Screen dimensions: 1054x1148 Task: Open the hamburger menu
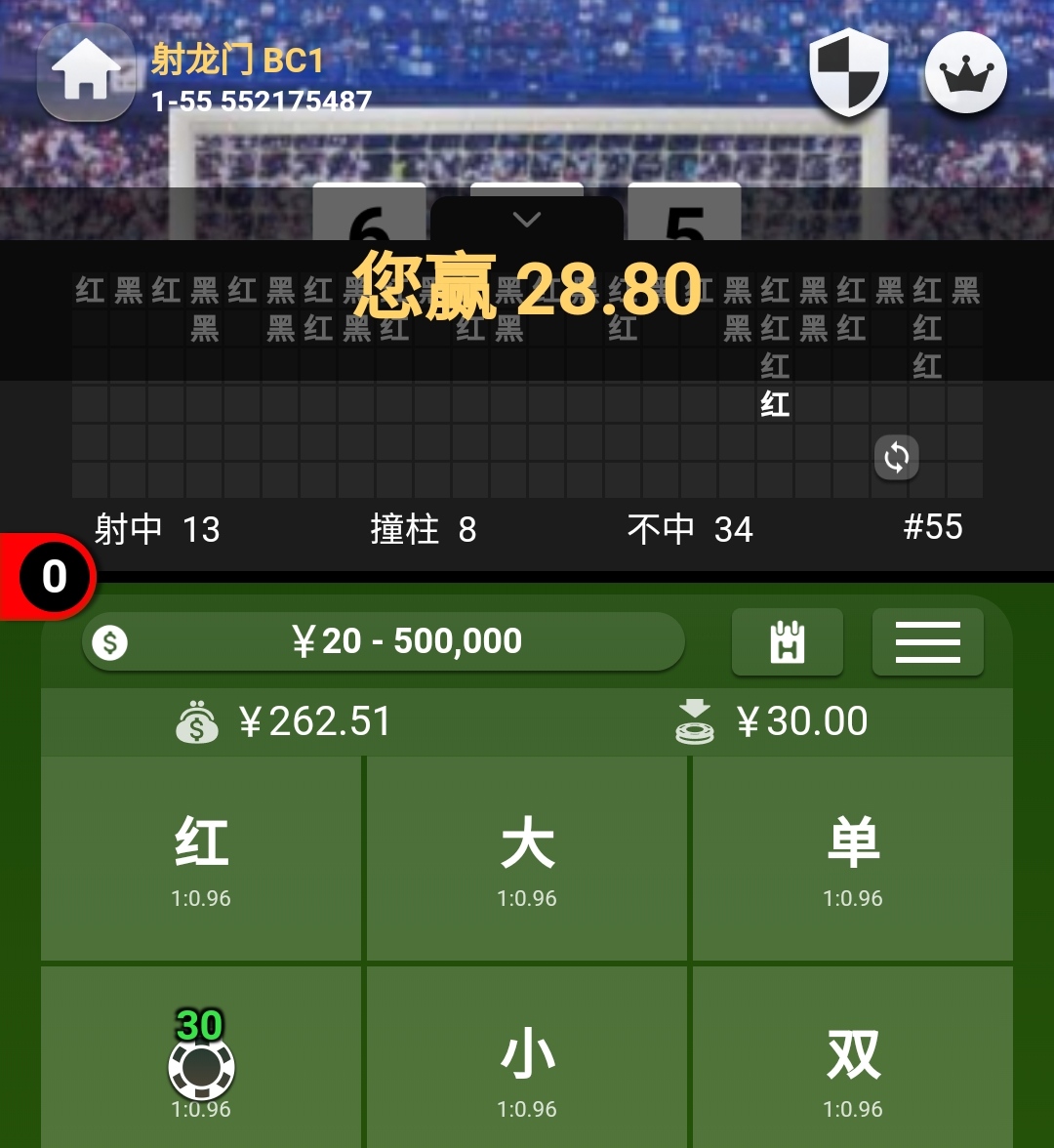point(927,641)
